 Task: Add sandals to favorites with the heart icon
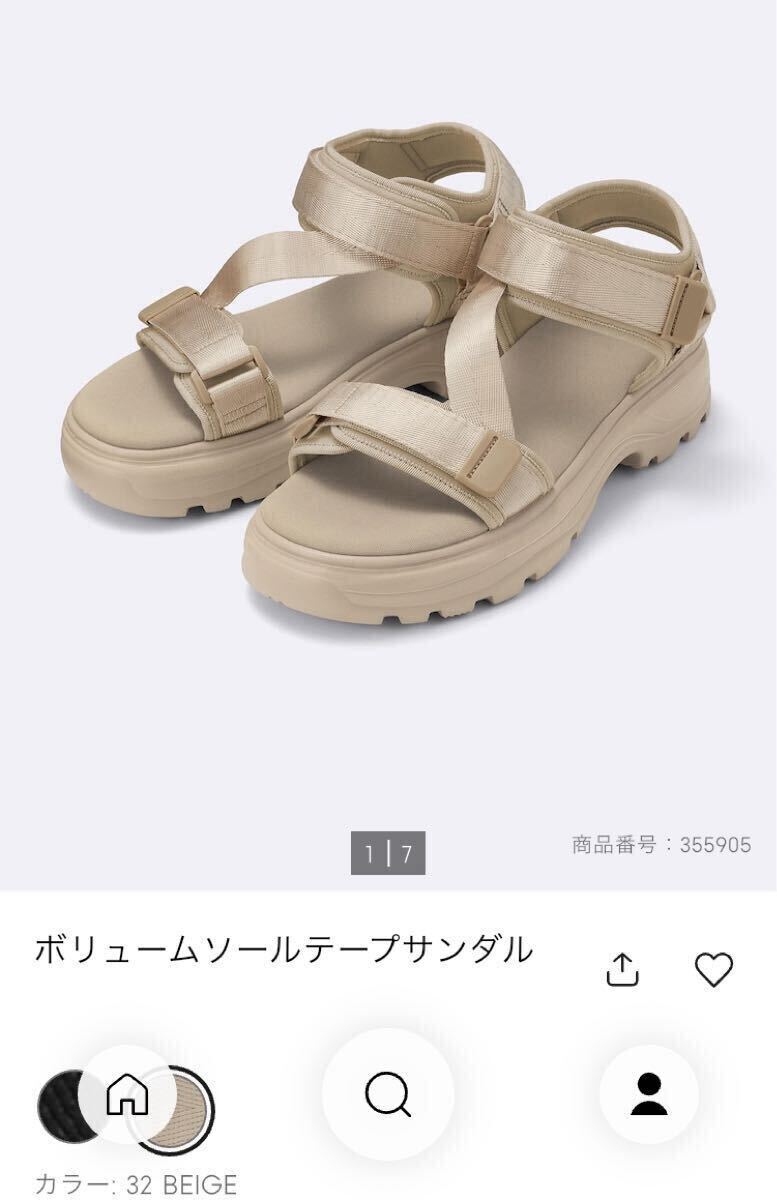tap(713, 969)
